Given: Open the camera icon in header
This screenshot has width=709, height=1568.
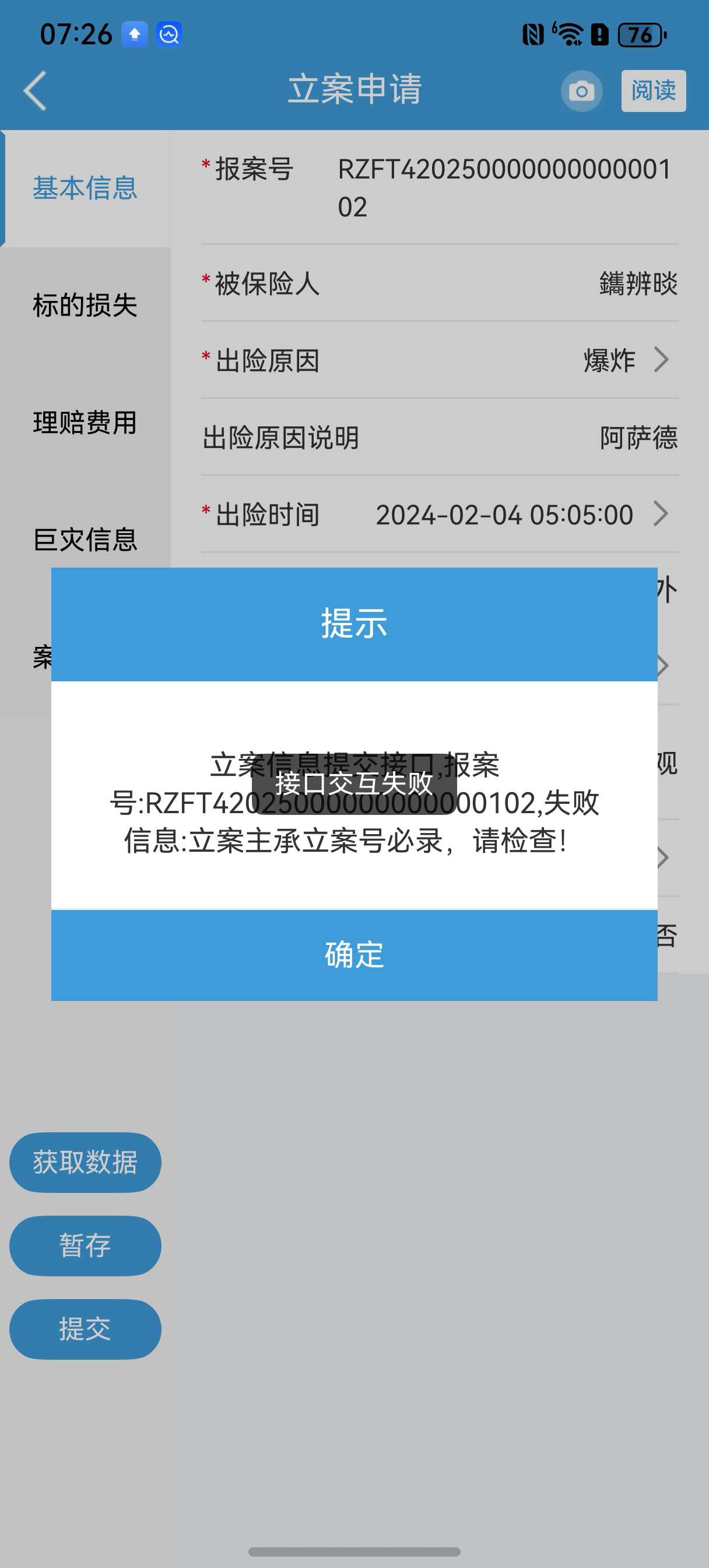Looking at the screenshot, I should (x=581, y=92).
